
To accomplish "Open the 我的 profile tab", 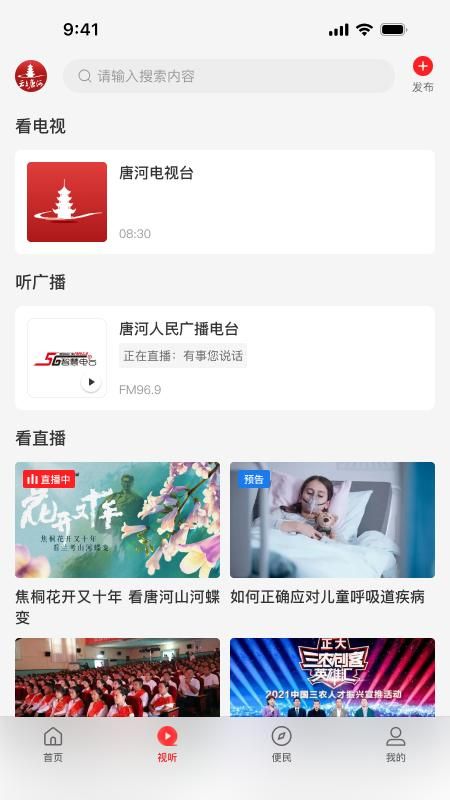I will point(395,744).
